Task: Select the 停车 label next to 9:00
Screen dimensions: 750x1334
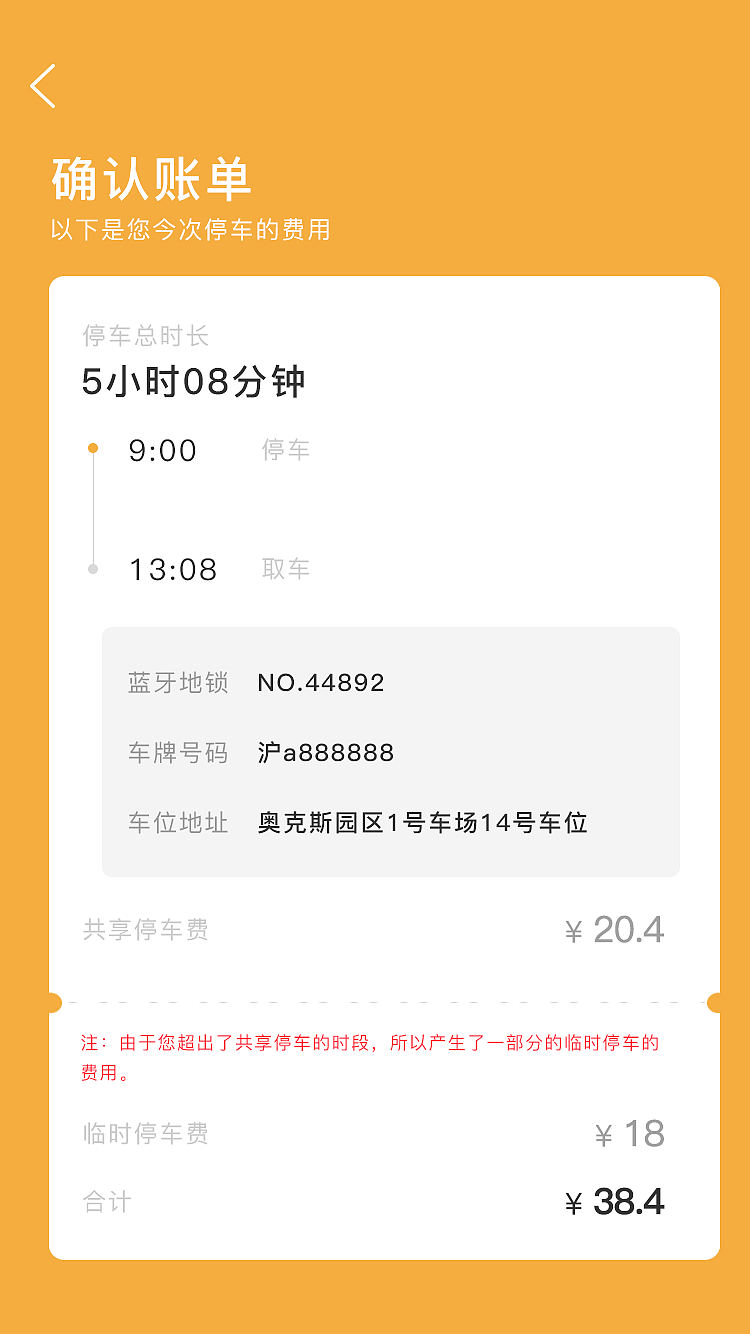Action: (x=288, y=450)
